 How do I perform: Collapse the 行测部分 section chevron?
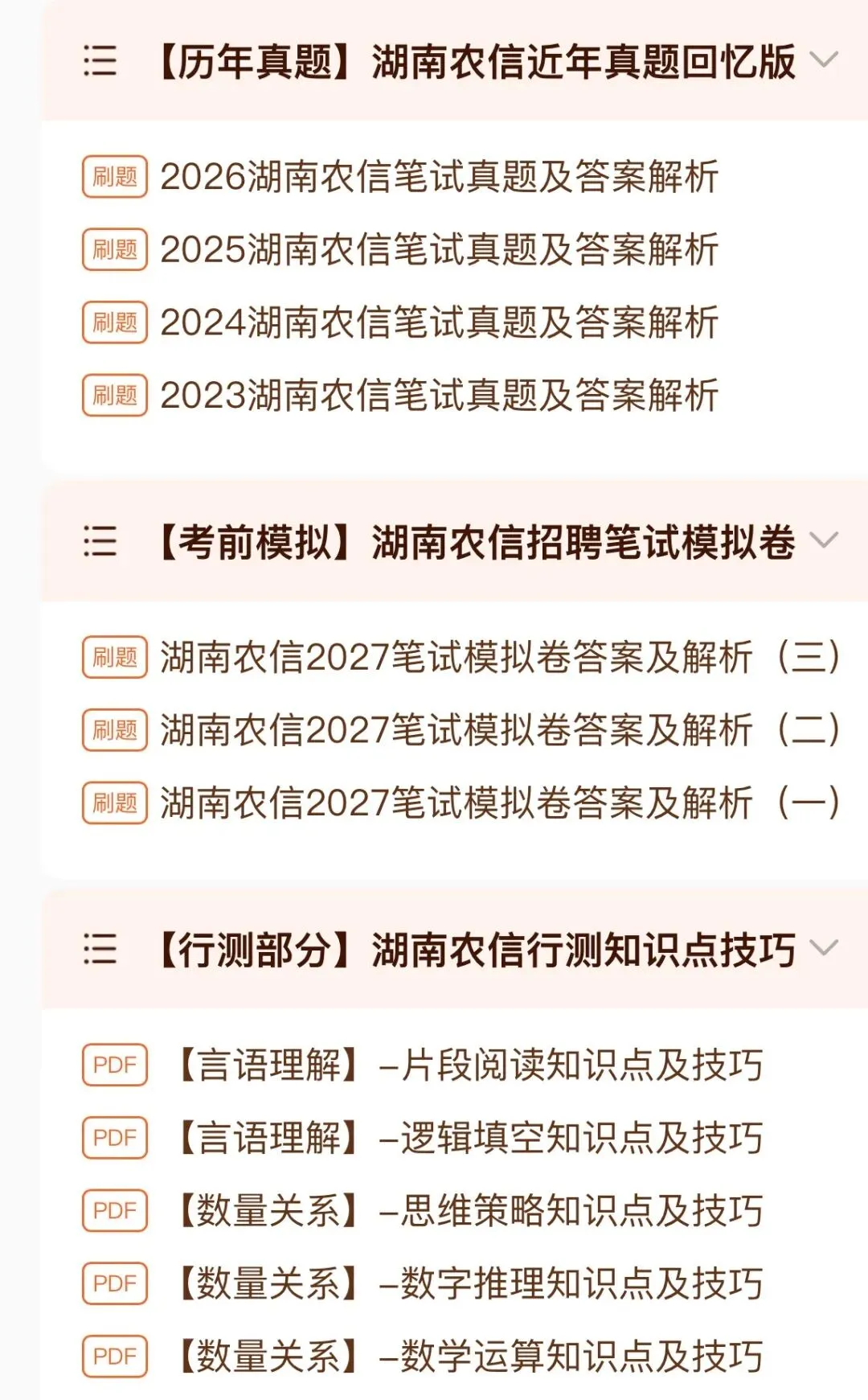click(824, 947)
